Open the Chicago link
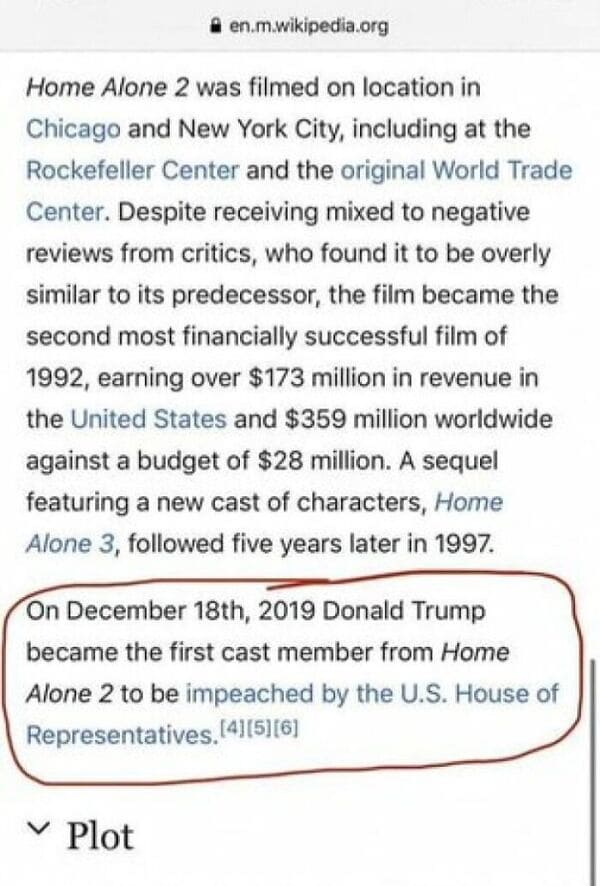600x886 pixels. pyautogui.click(x=73, y=129)
